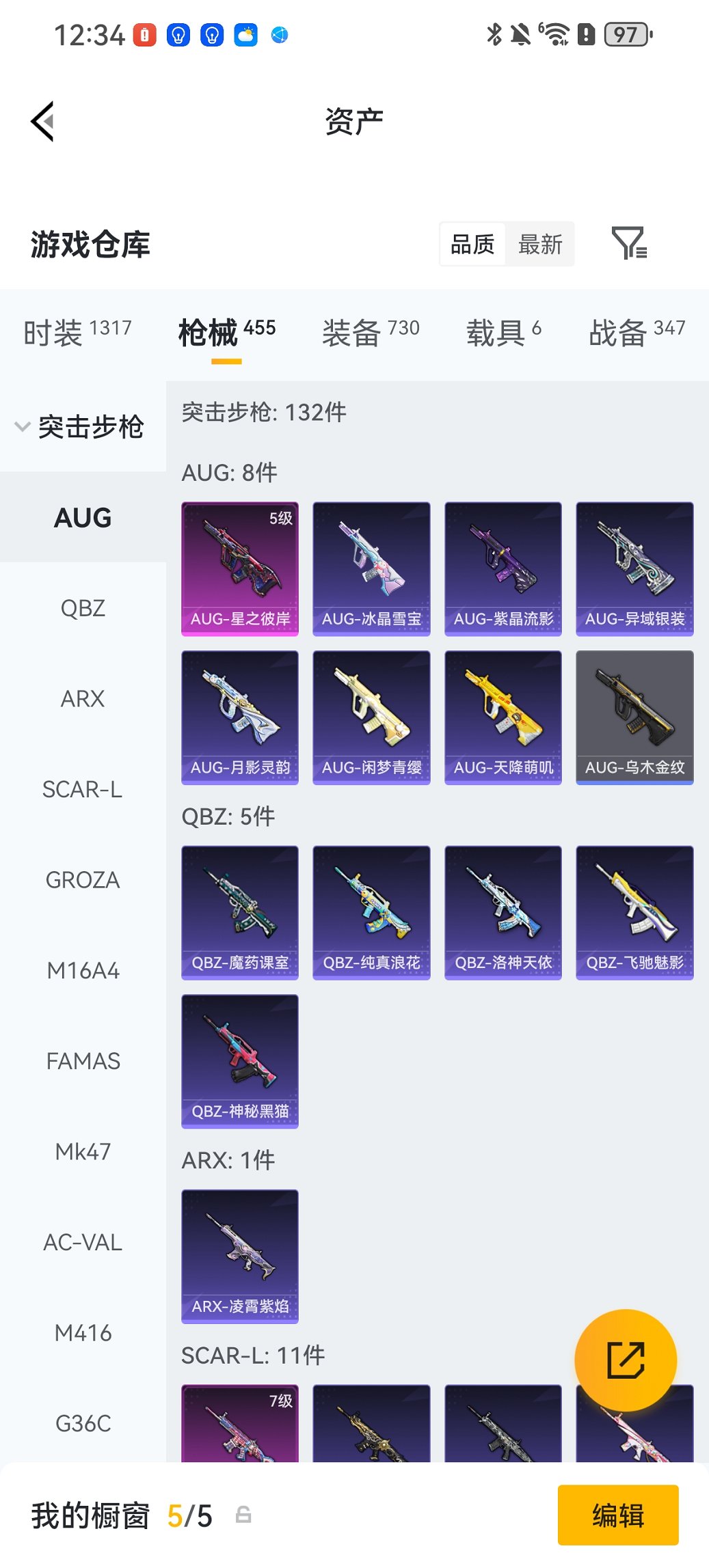
Task: Go back from the 资产 page
Action: 42,122
